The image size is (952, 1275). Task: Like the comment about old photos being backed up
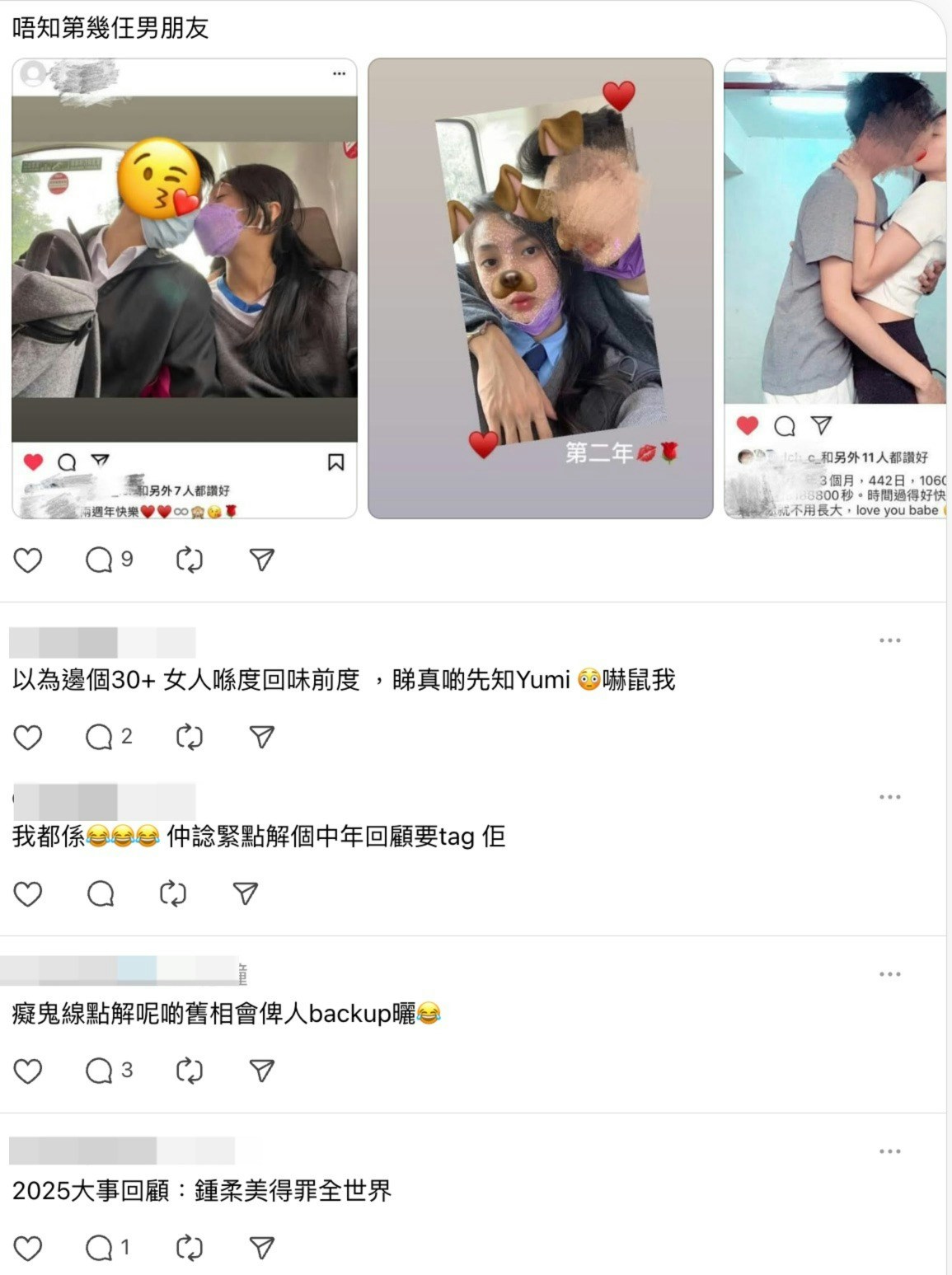pos(28,1071)
